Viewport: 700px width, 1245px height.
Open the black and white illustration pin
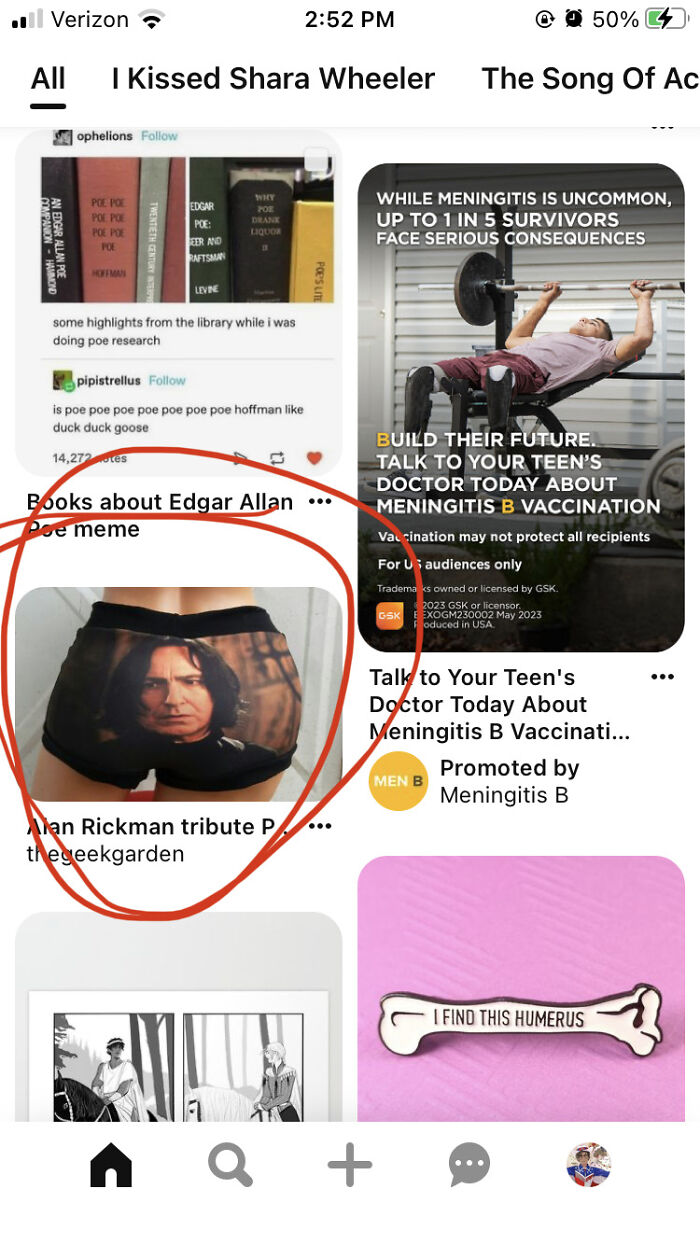click(x=178, y=1030)
